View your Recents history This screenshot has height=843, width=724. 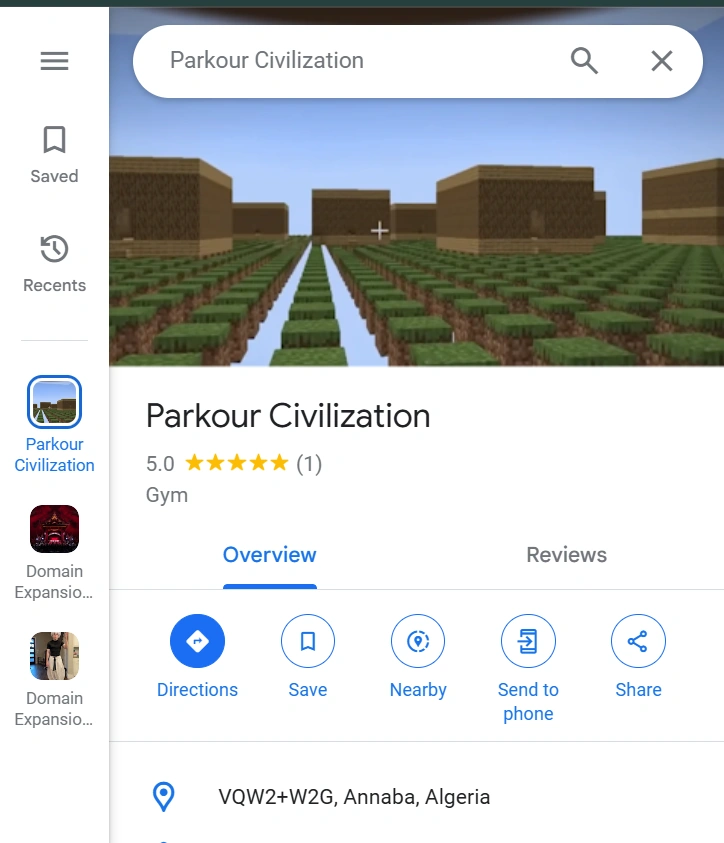click(54, 263)
